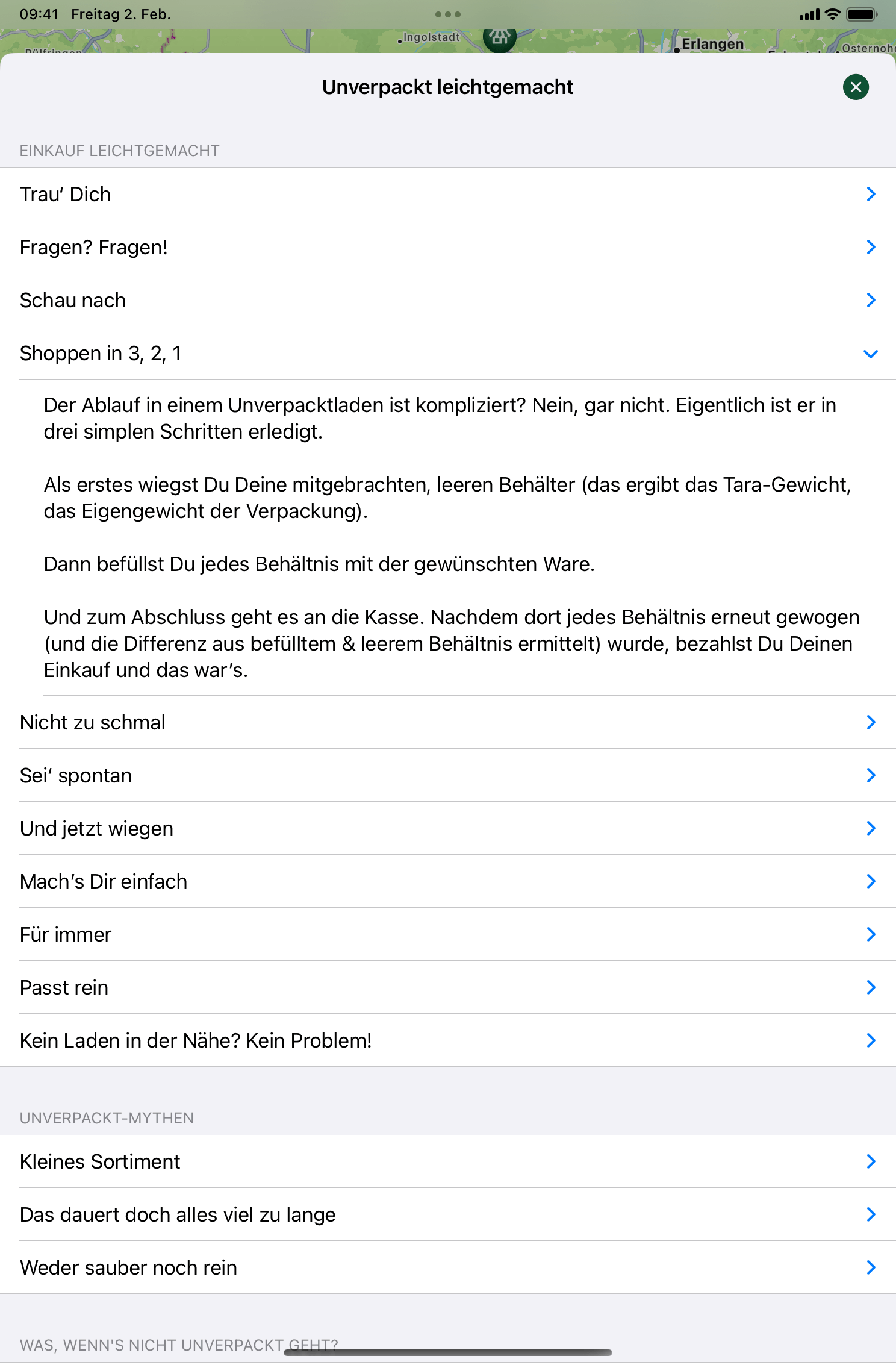Viewport: 896px width, 1365px height.
Task: Expand the Für immer row
Action: tap(447, 934)
